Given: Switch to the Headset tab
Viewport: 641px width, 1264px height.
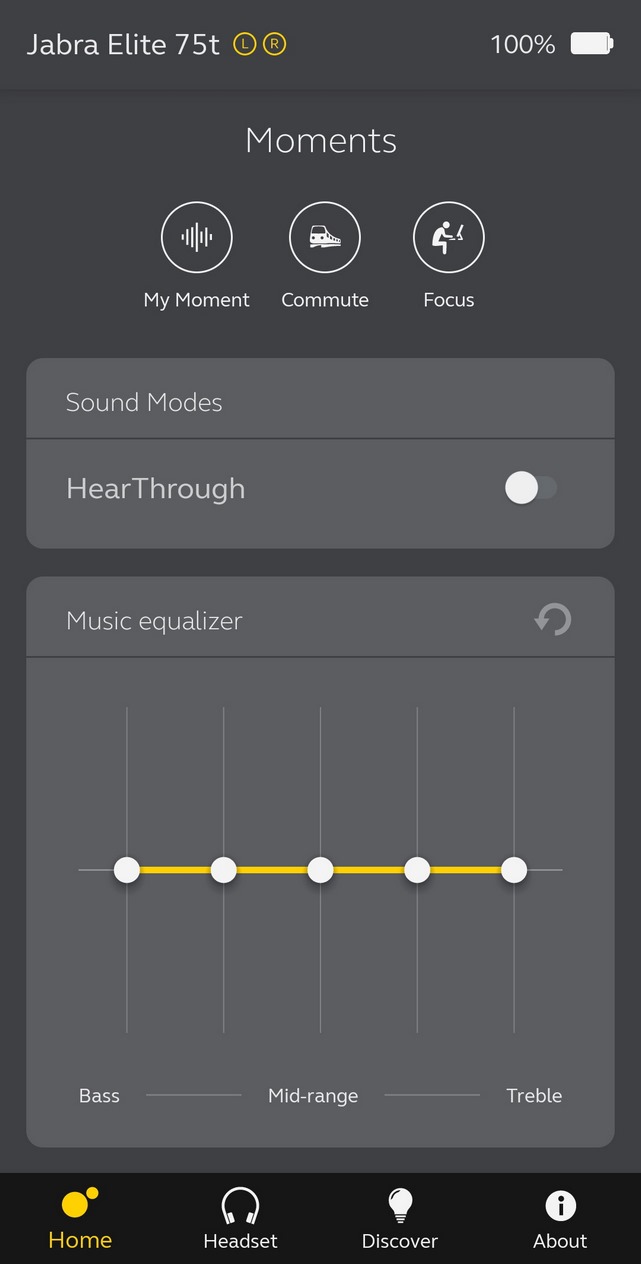Looking at the screenshot, I should (240, 1219).
